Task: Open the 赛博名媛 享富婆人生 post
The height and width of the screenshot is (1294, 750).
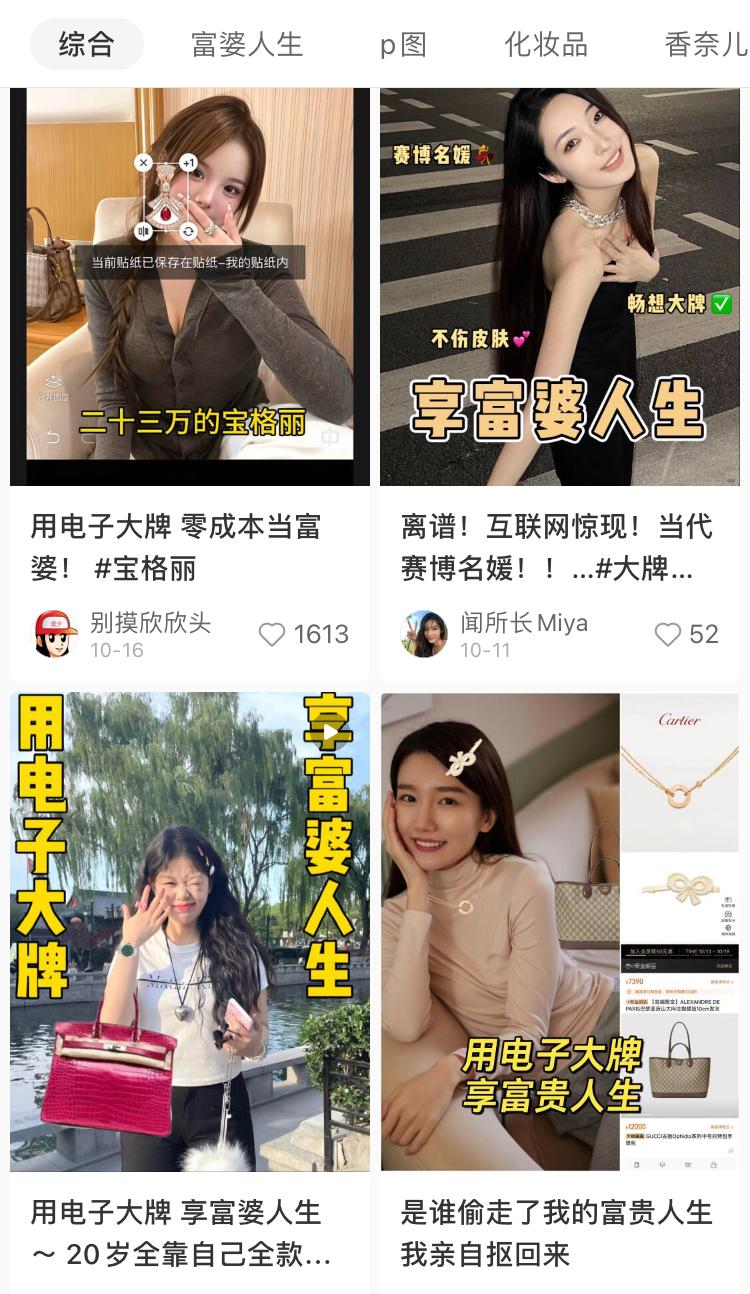Action: coord(559,287)
